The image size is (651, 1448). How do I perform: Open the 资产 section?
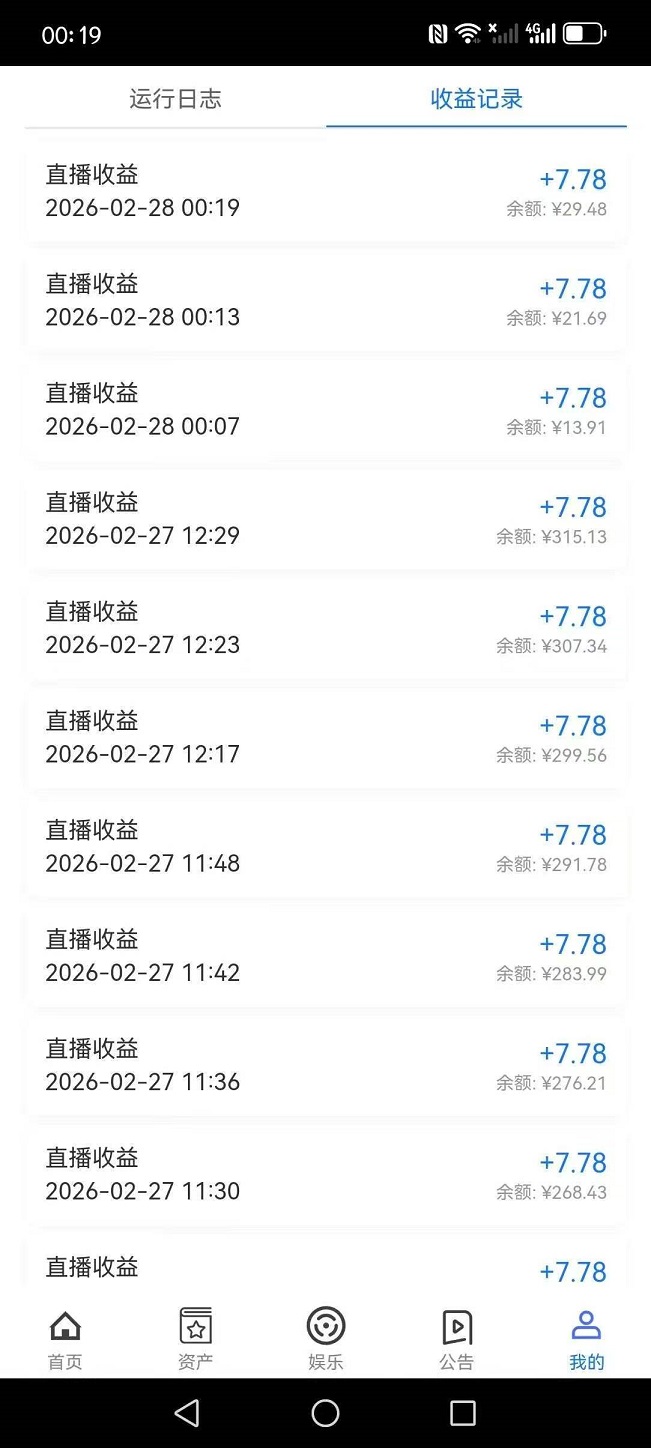[x=195, y=1338]
